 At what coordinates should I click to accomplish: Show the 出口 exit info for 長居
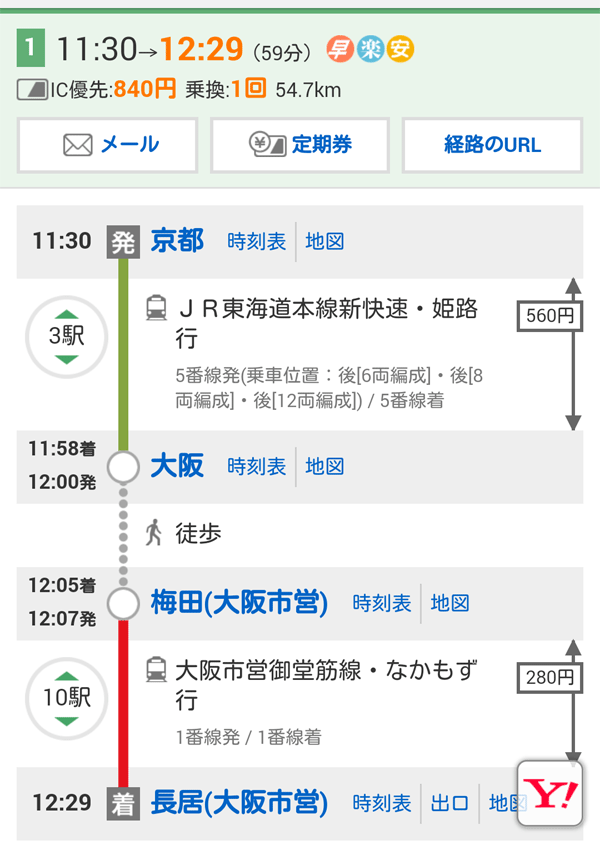(x=450, y=803)
